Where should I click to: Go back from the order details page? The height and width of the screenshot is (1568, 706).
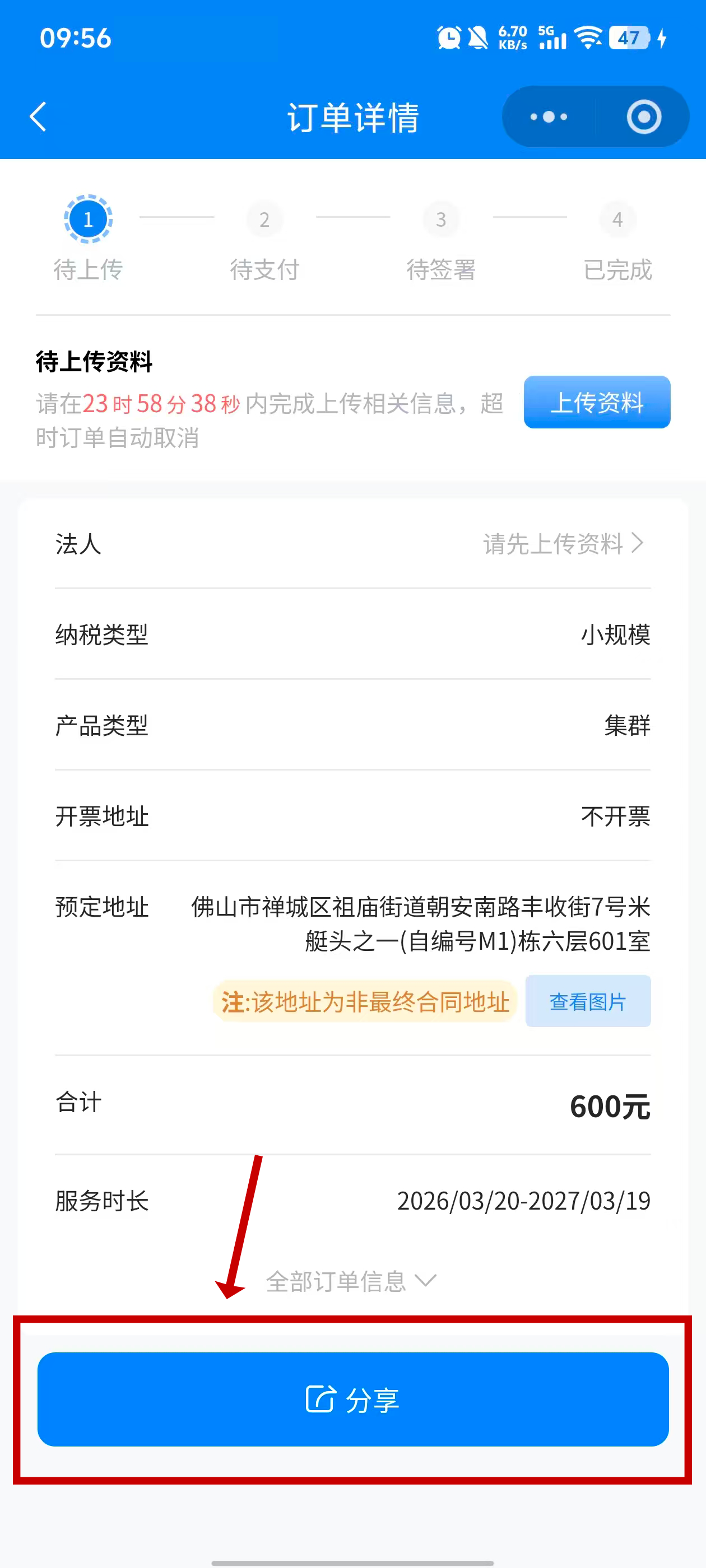click(38, 117)
